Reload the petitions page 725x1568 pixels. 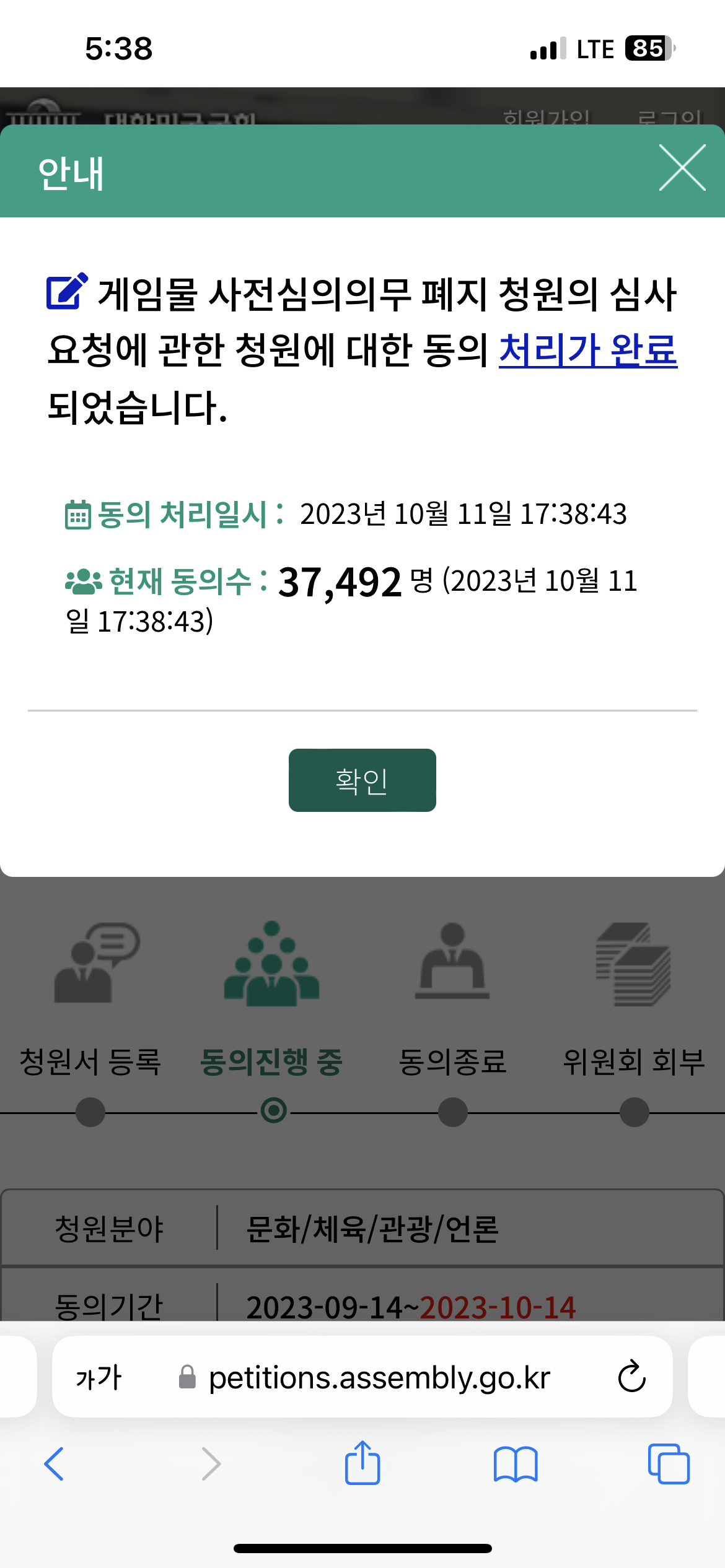[x=631, y=1377]
